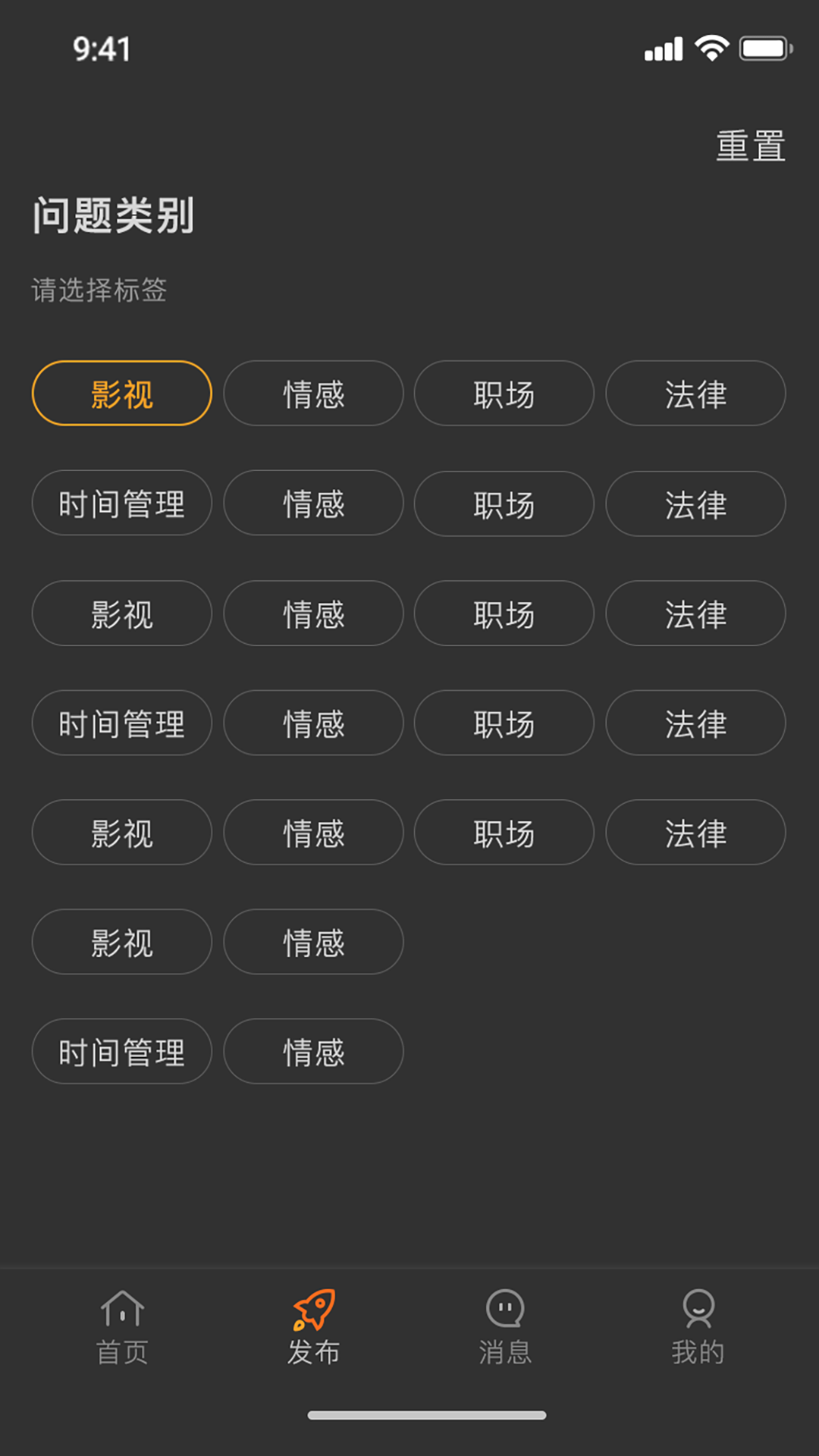This screenshot has width=819, height=1456.
Task: Tap the 重置 reset button
Action: pos(750,146)
